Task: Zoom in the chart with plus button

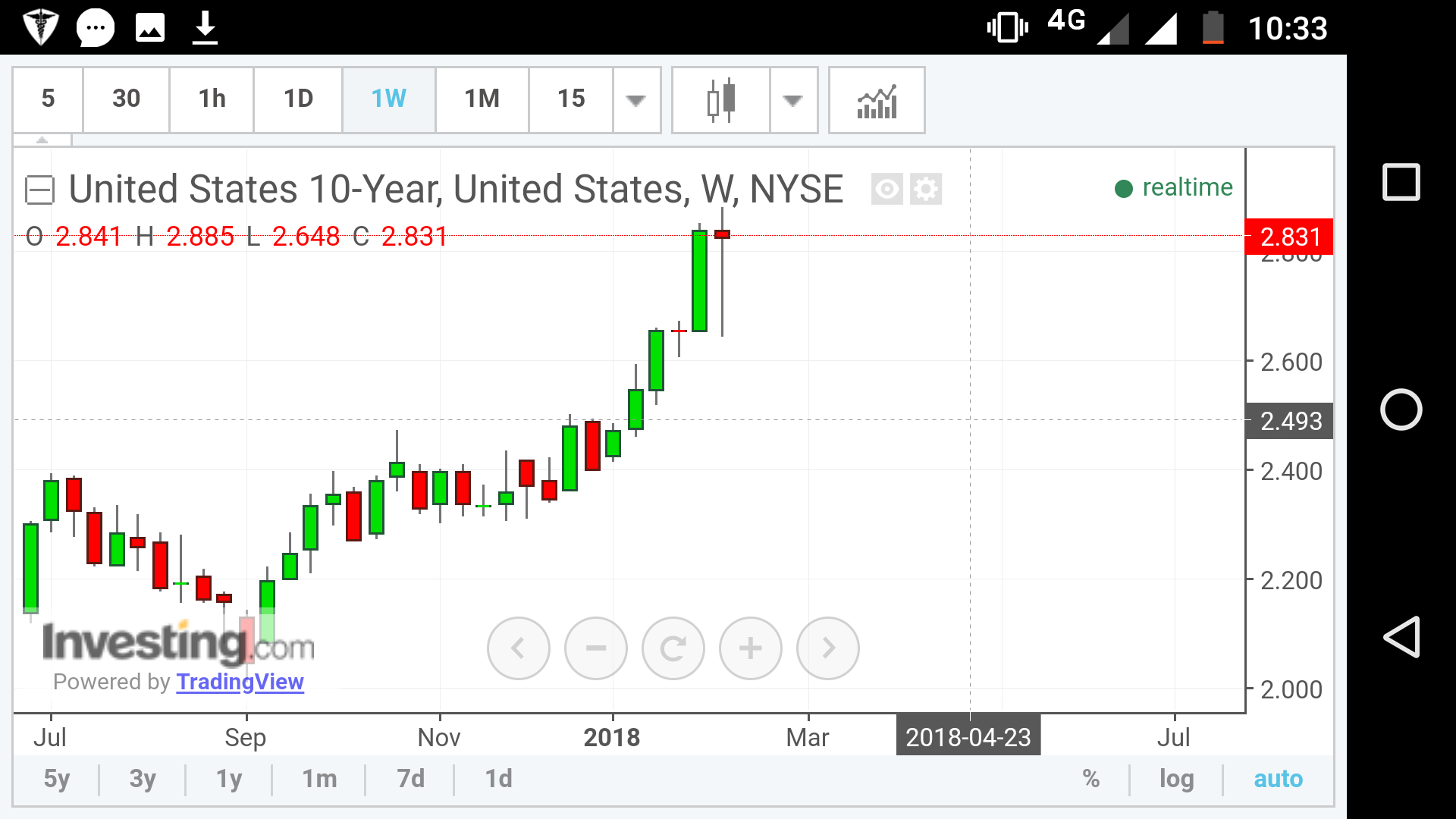Action: (x=751, y=648)
